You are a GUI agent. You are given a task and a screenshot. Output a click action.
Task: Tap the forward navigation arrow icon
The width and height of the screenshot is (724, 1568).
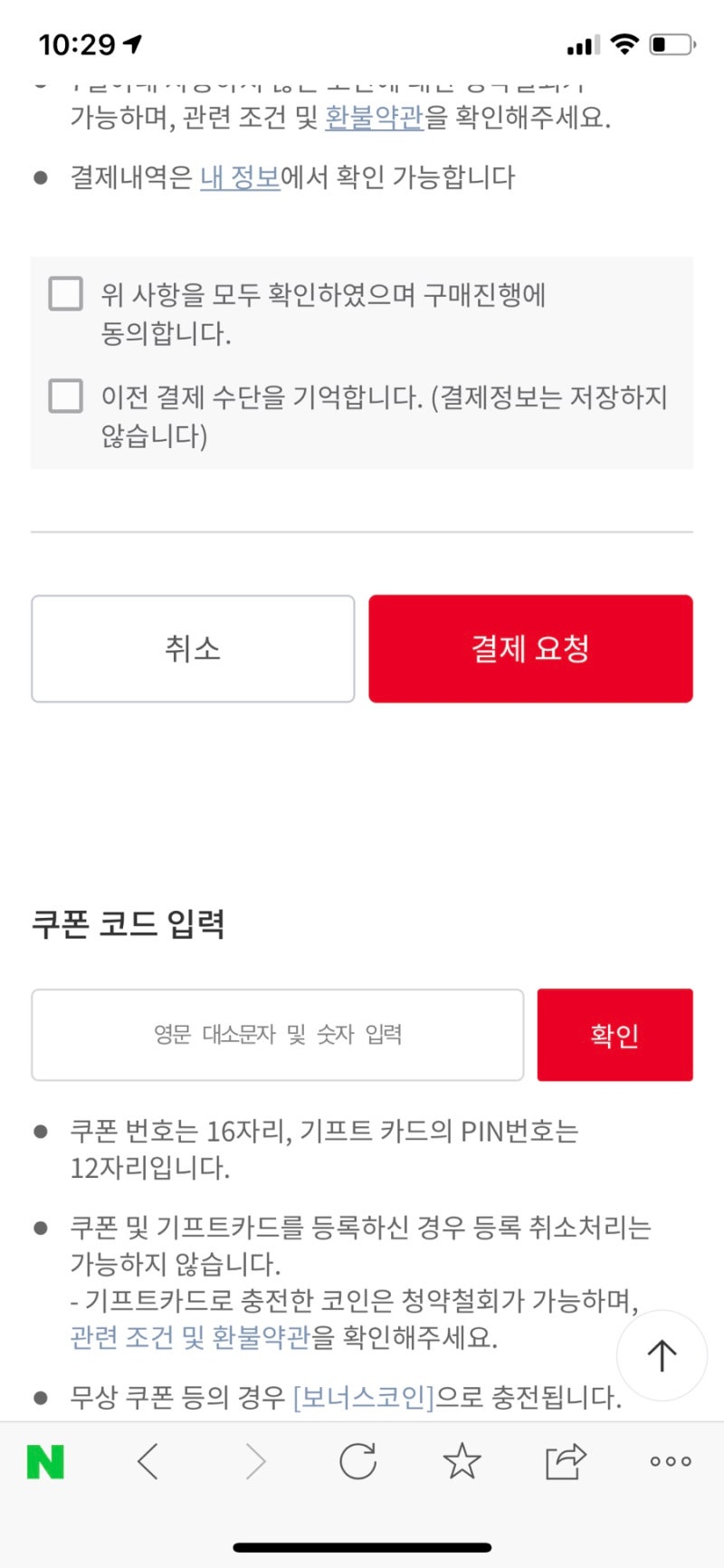[x=255, y=1460]
